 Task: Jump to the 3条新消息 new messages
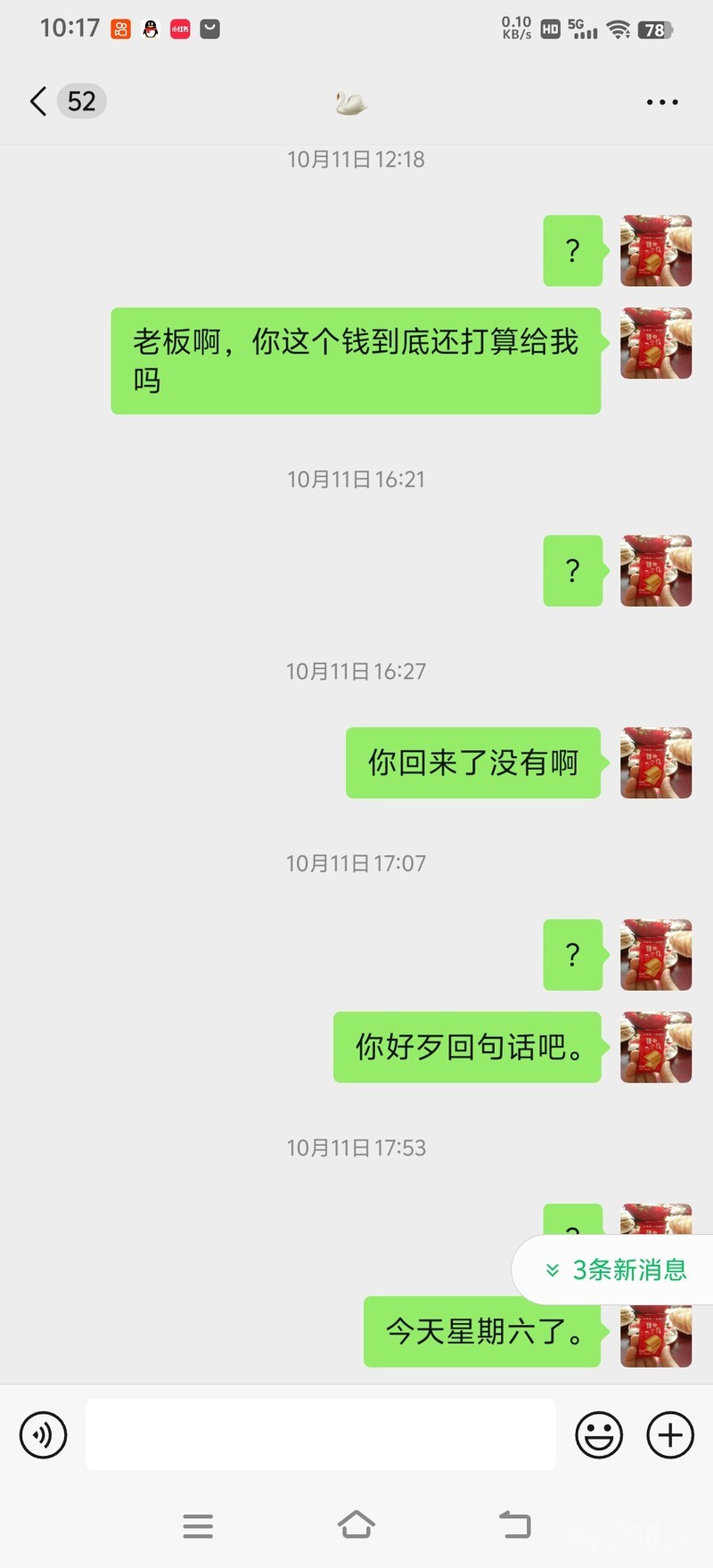click(x=616, y=1270)
